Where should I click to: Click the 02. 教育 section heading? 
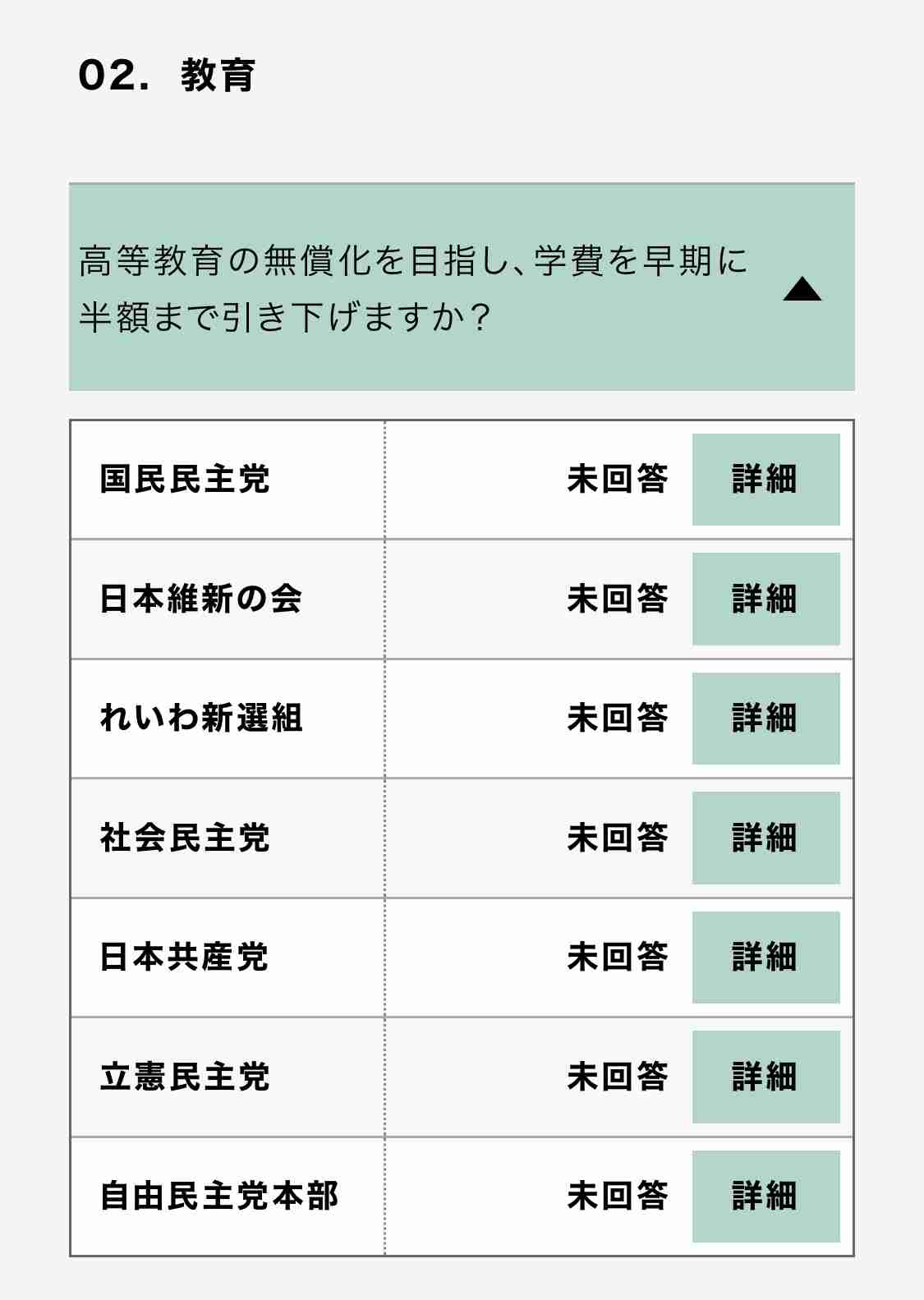pos(168,74)
